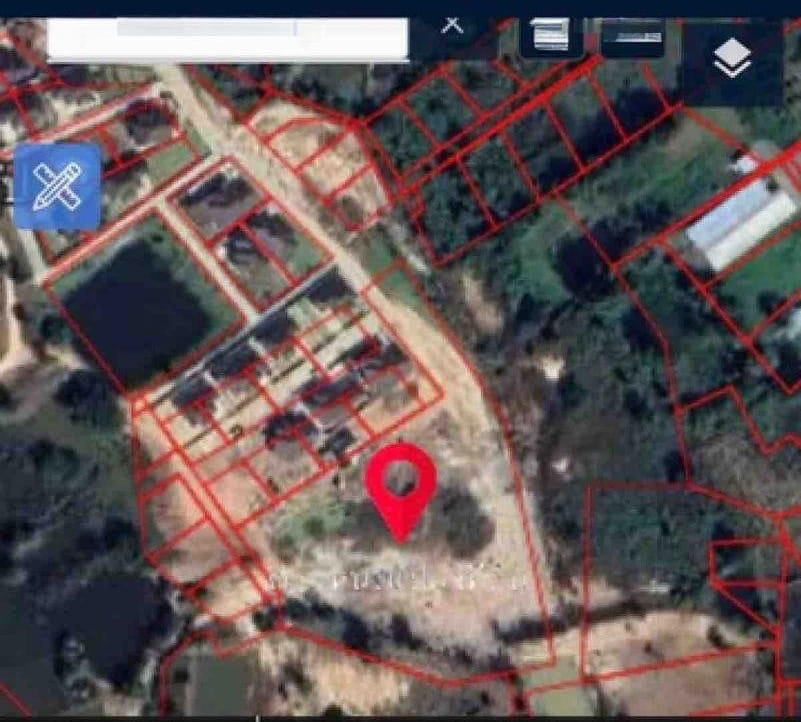Open the map layers button
The image size is (801, 722).
(x=733, y=61)
